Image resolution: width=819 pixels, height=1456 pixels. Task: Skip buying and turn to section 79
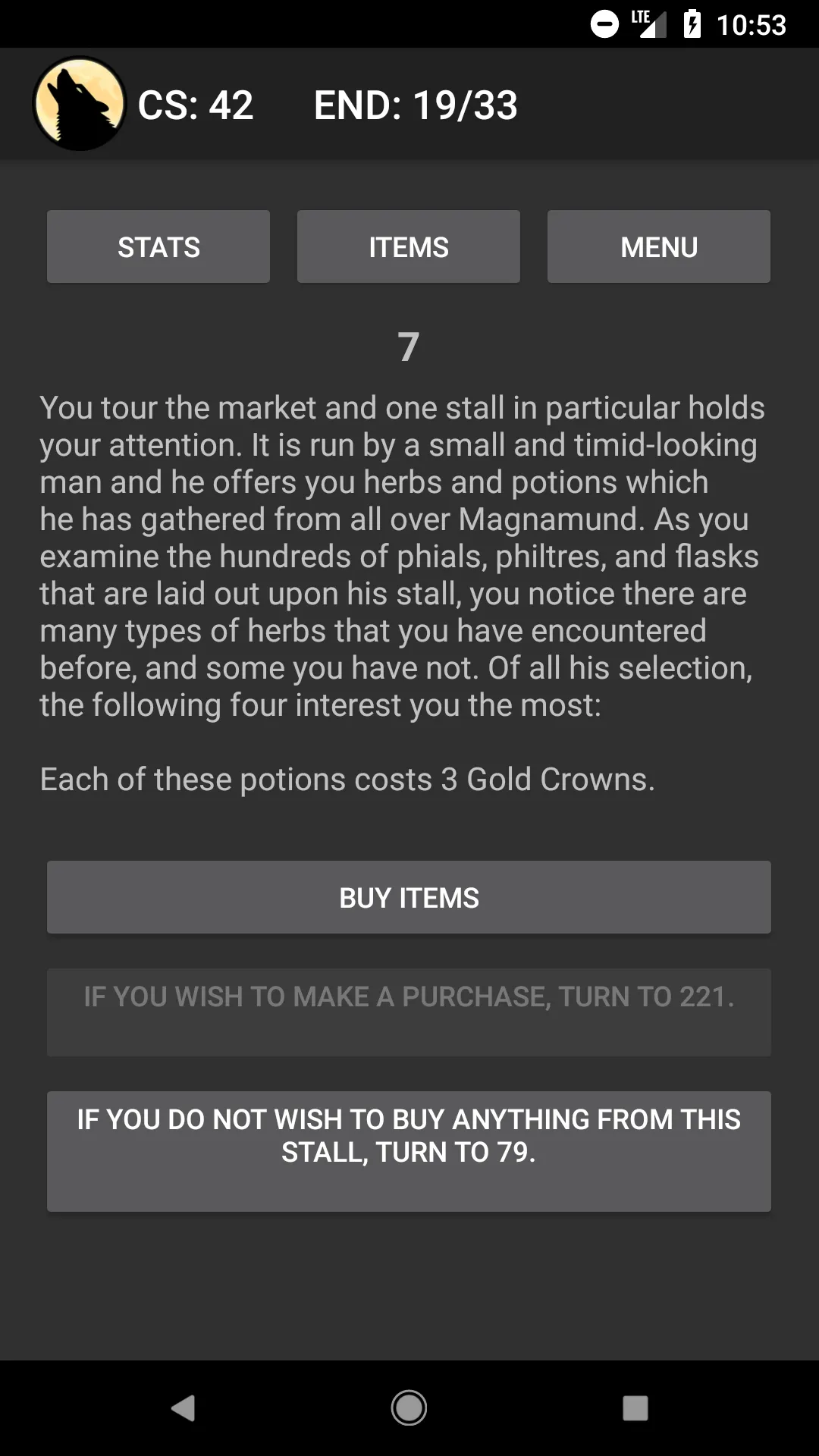pos(409,1151)
